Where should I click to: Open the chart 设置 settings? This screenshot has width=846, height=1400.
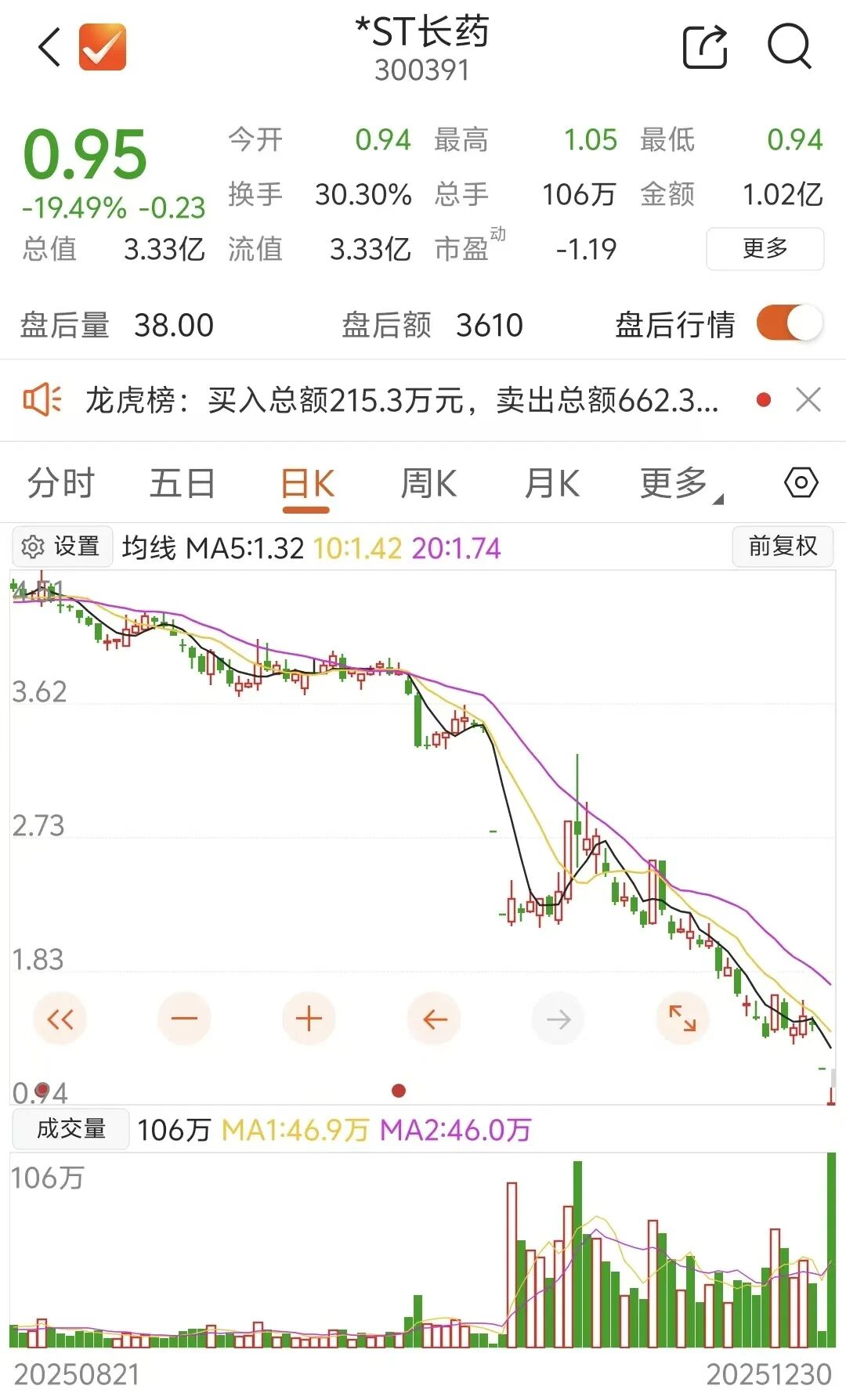(62, 545)
